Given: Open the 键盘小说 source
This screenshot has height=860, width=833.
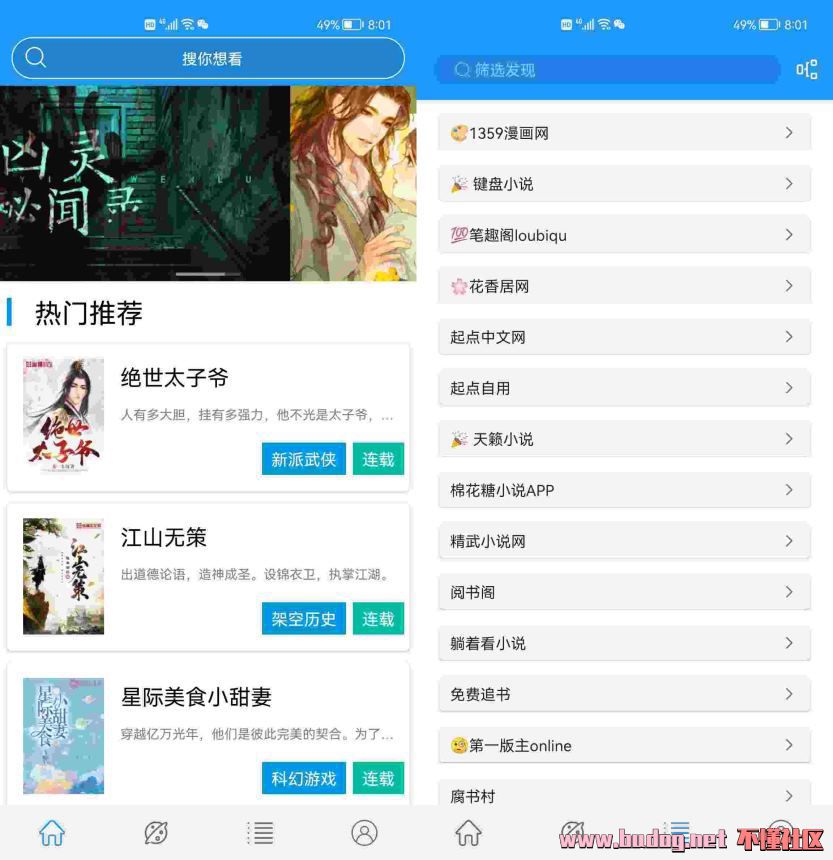Looking at the screenshot, I should 624,184.
